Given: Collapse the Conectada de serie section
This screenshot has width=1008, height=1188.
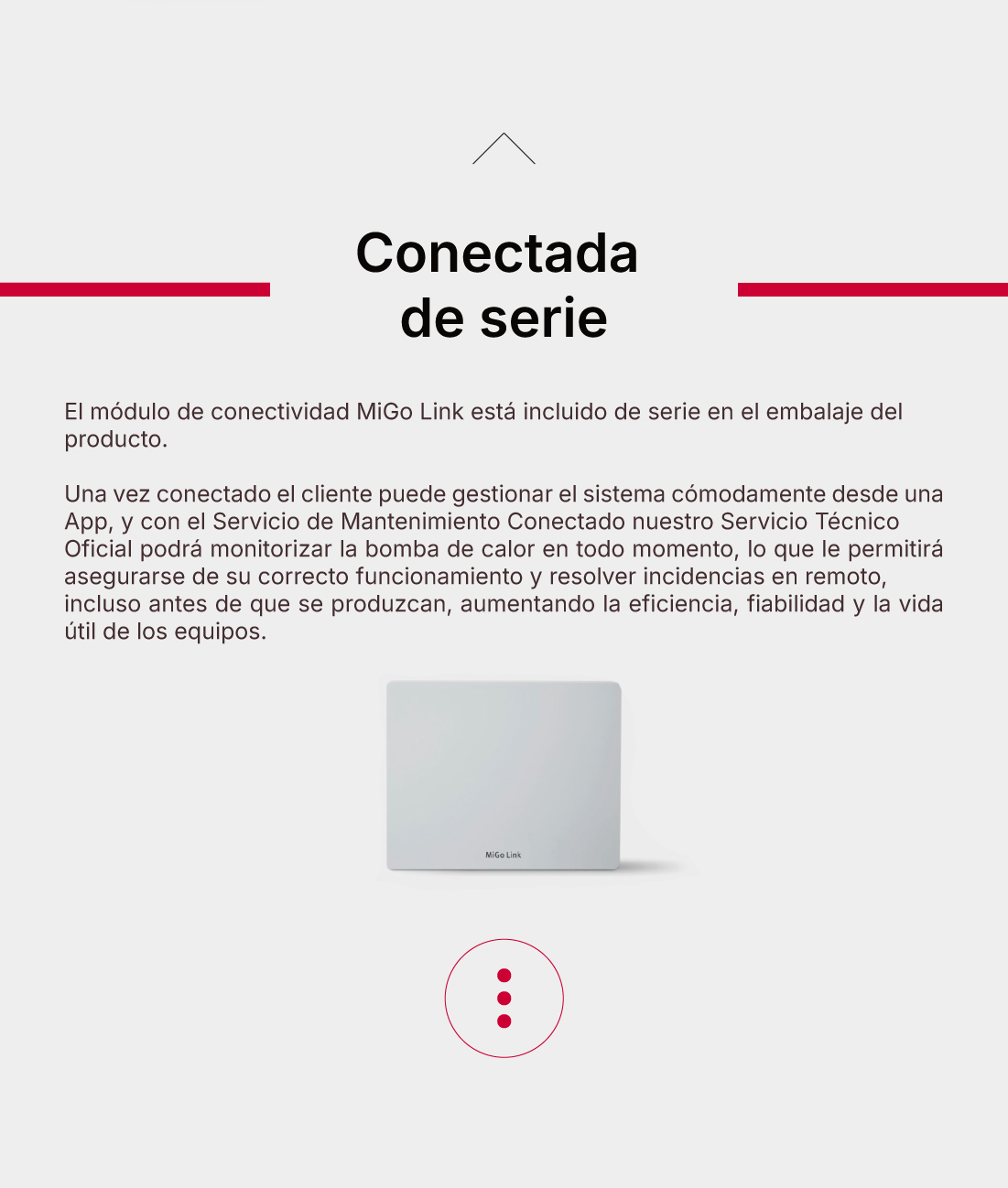Looking at the screenshot, I should pyautogui.click(x=504, y=149).
